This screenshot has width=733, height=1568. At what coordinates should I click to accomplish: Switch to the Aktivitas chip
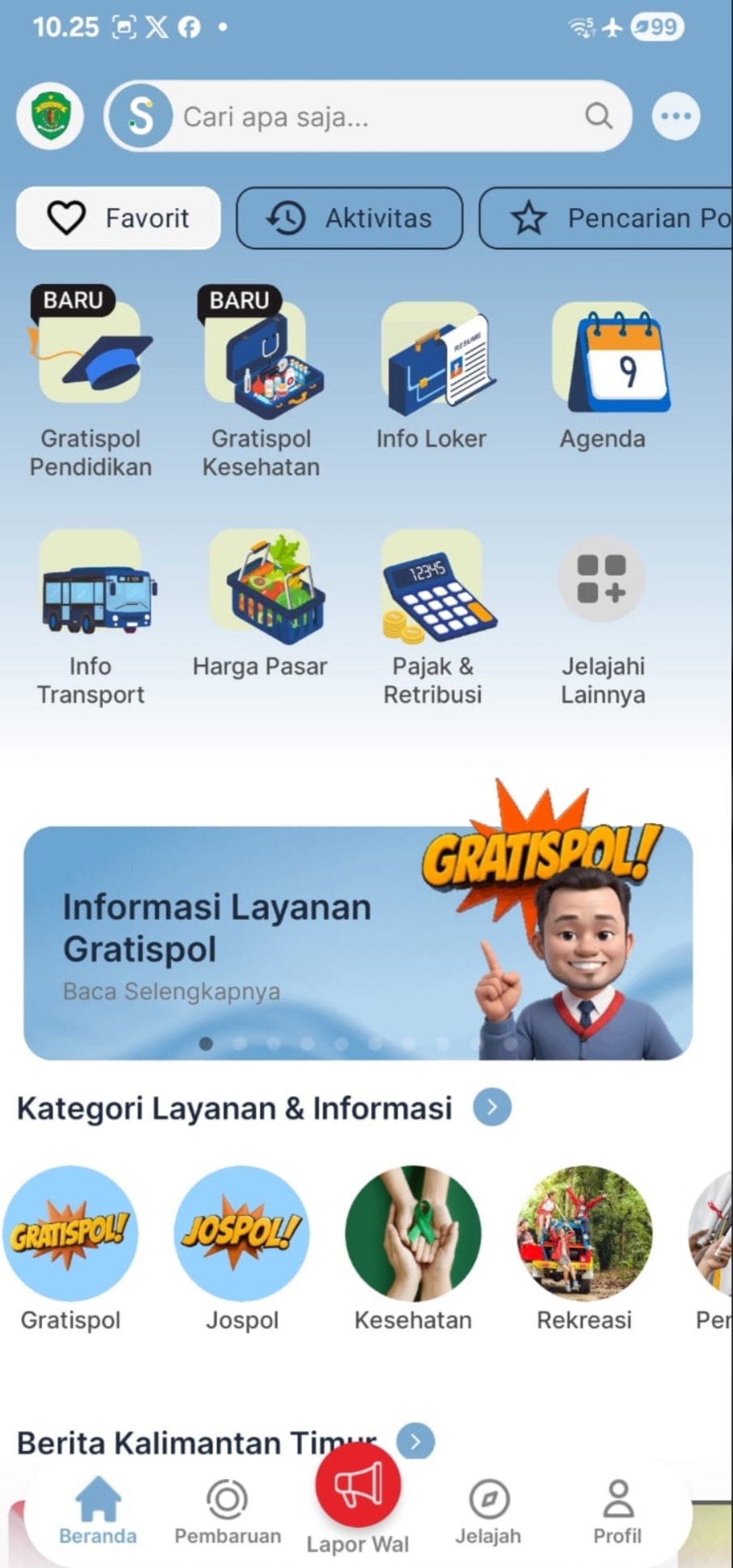click(349, 218)
